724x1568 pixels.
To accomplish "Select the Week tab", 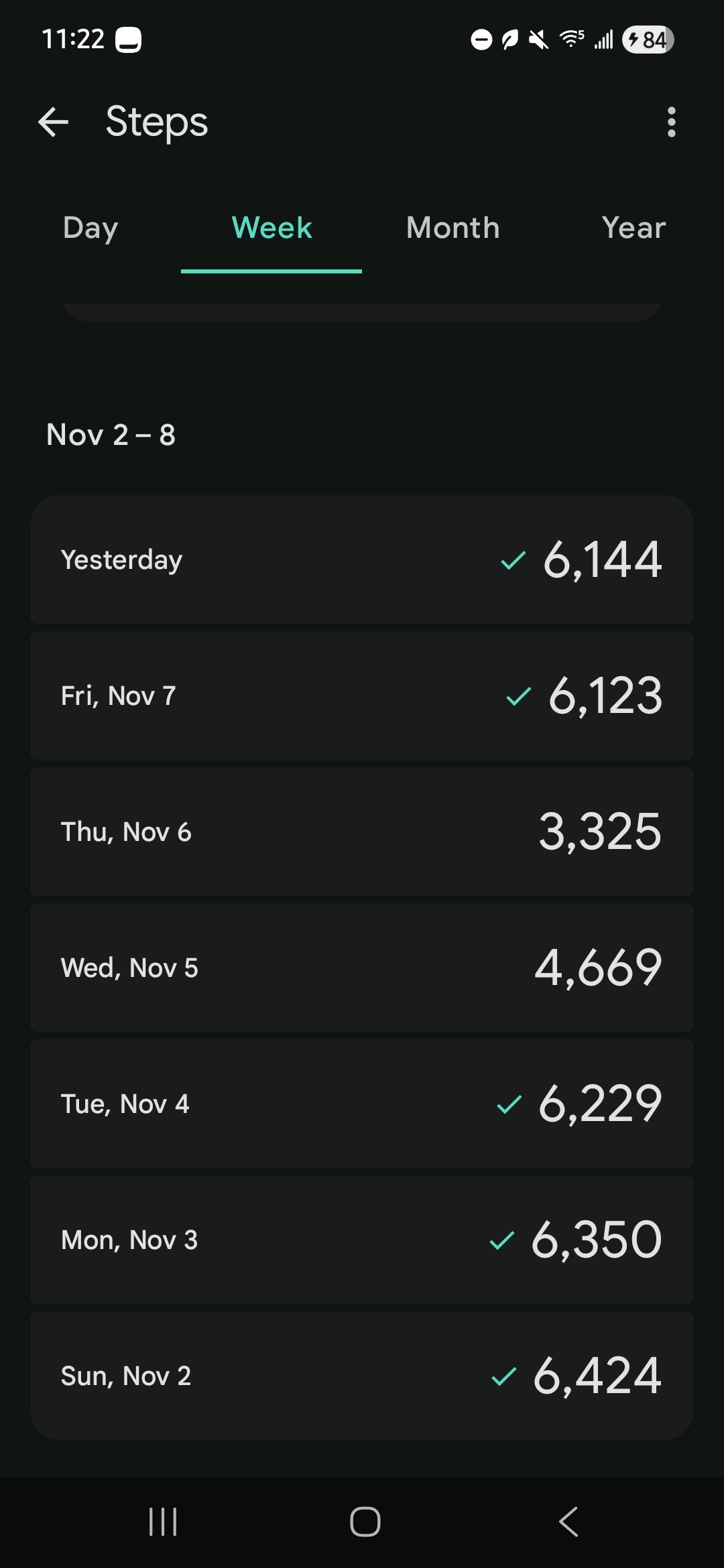I will 271,228.
